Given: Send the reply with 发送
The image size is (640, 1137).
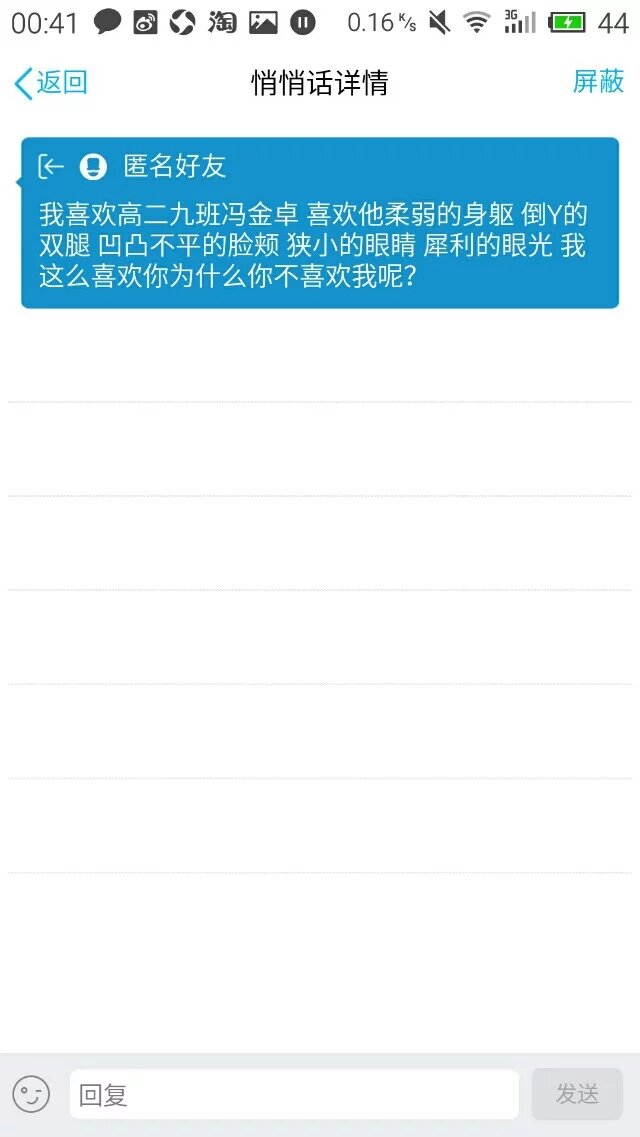Looking at the screenshot, I should tap(577, 1094).
